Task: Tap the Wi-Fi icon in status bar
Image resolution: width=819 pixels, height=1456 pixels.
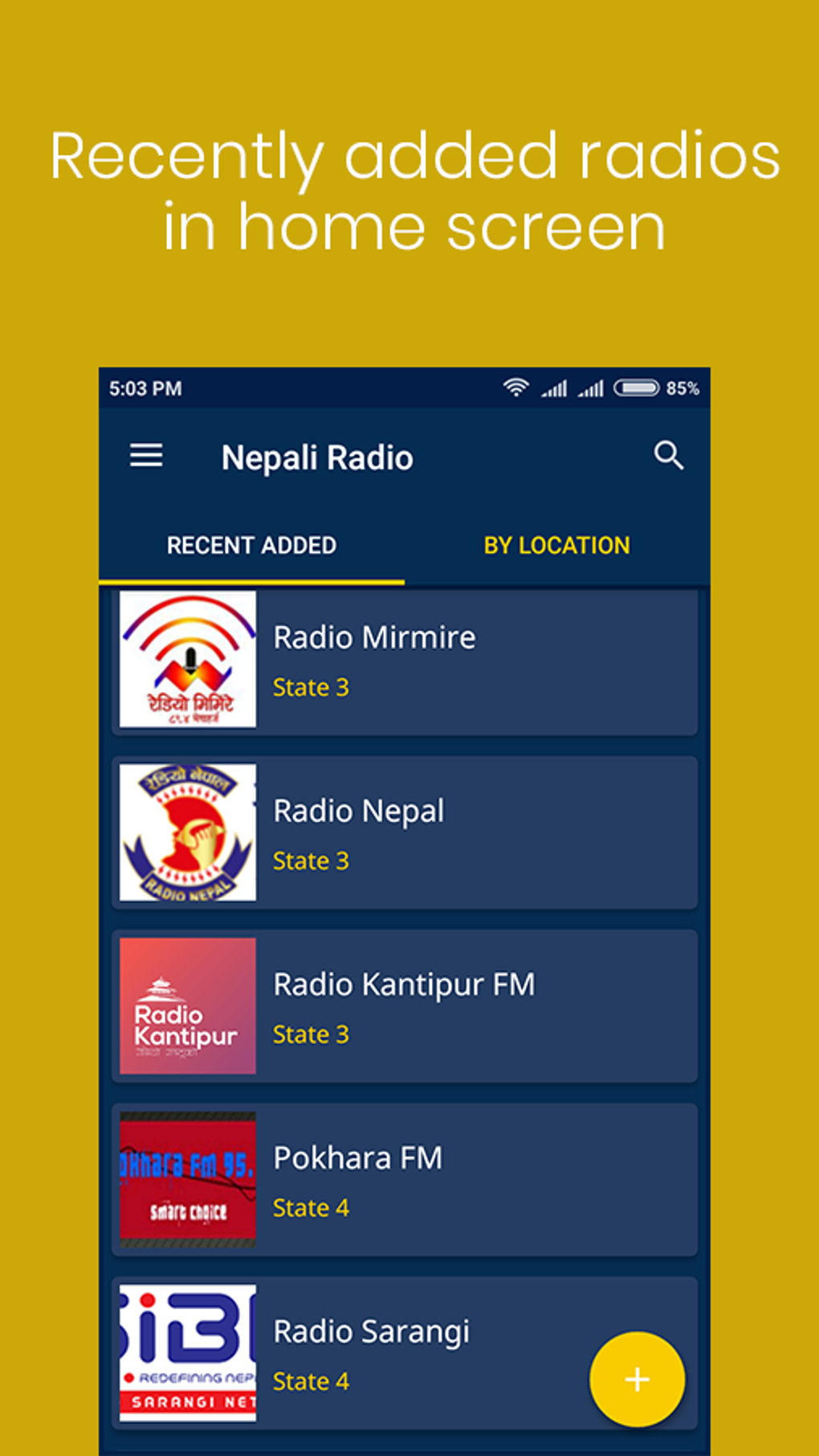Action: click(x=515, y=388)
